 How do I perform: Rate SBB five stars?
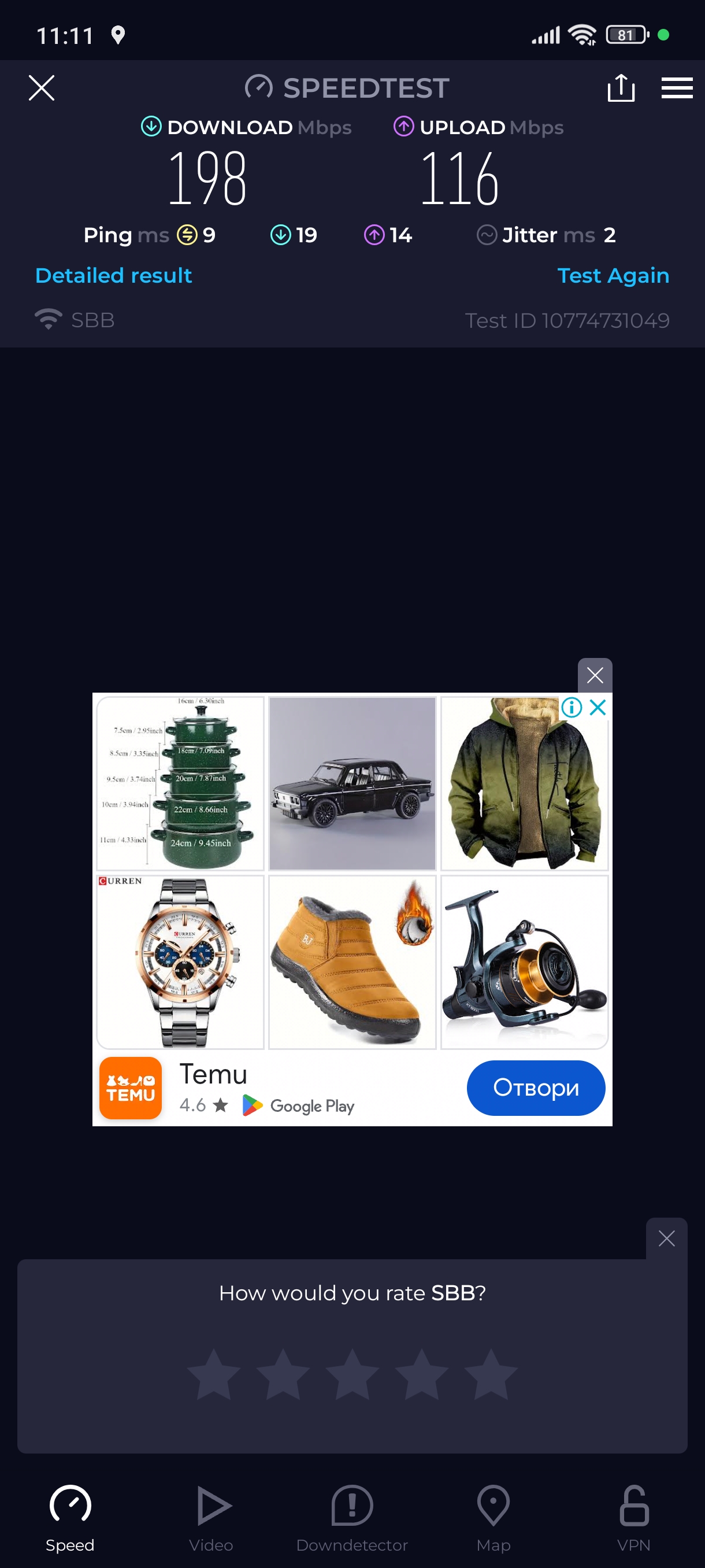(x=490, y=1374)
